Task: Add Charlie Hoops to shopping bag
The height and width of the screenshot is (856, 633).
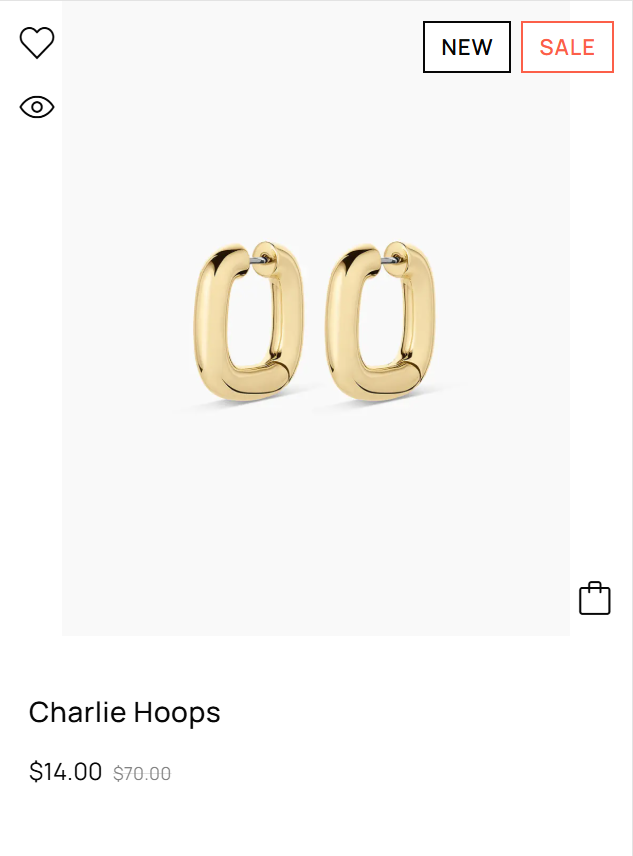Action: coord(594,599)
